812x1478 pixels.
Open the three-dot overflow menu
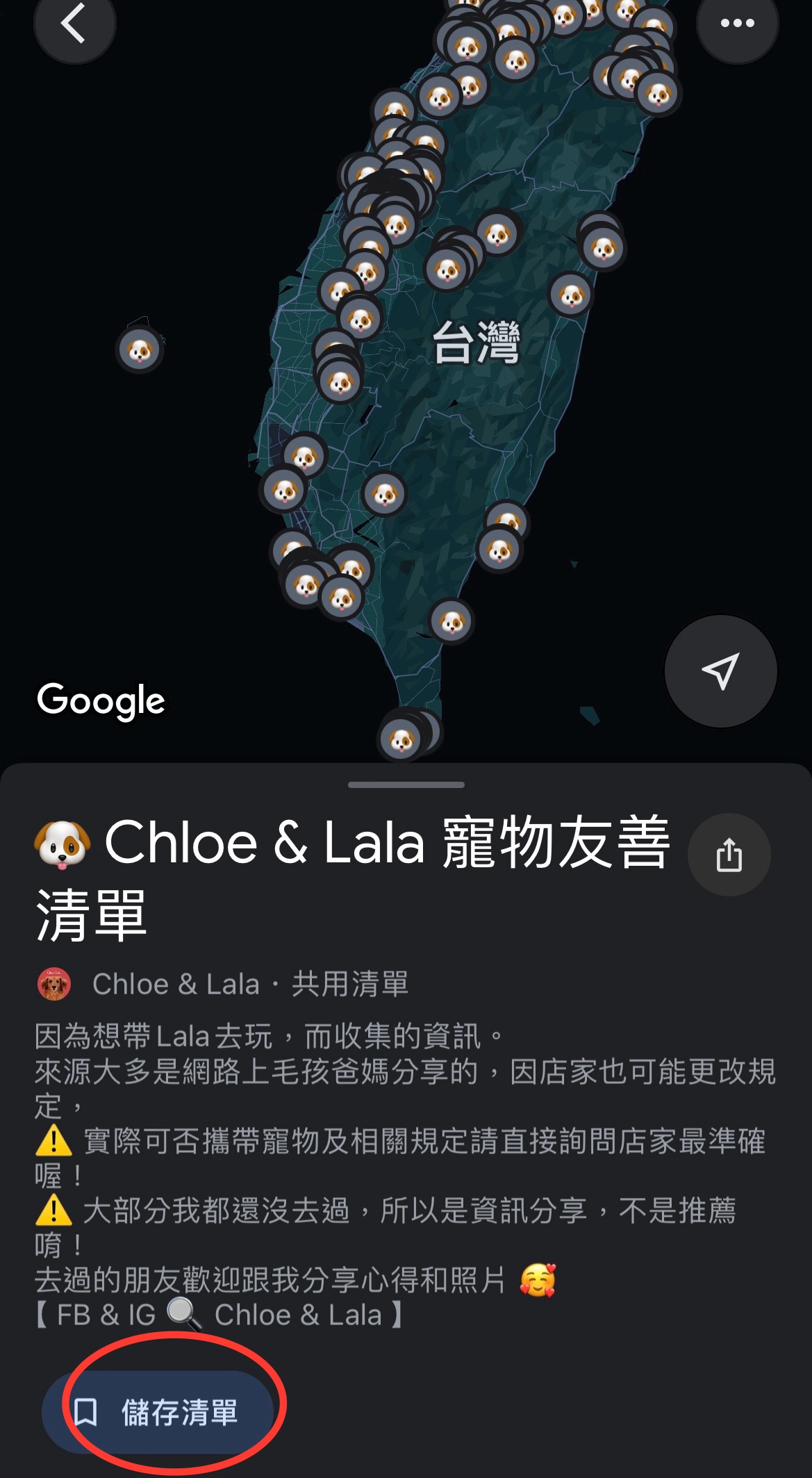[x=737, y=23]
